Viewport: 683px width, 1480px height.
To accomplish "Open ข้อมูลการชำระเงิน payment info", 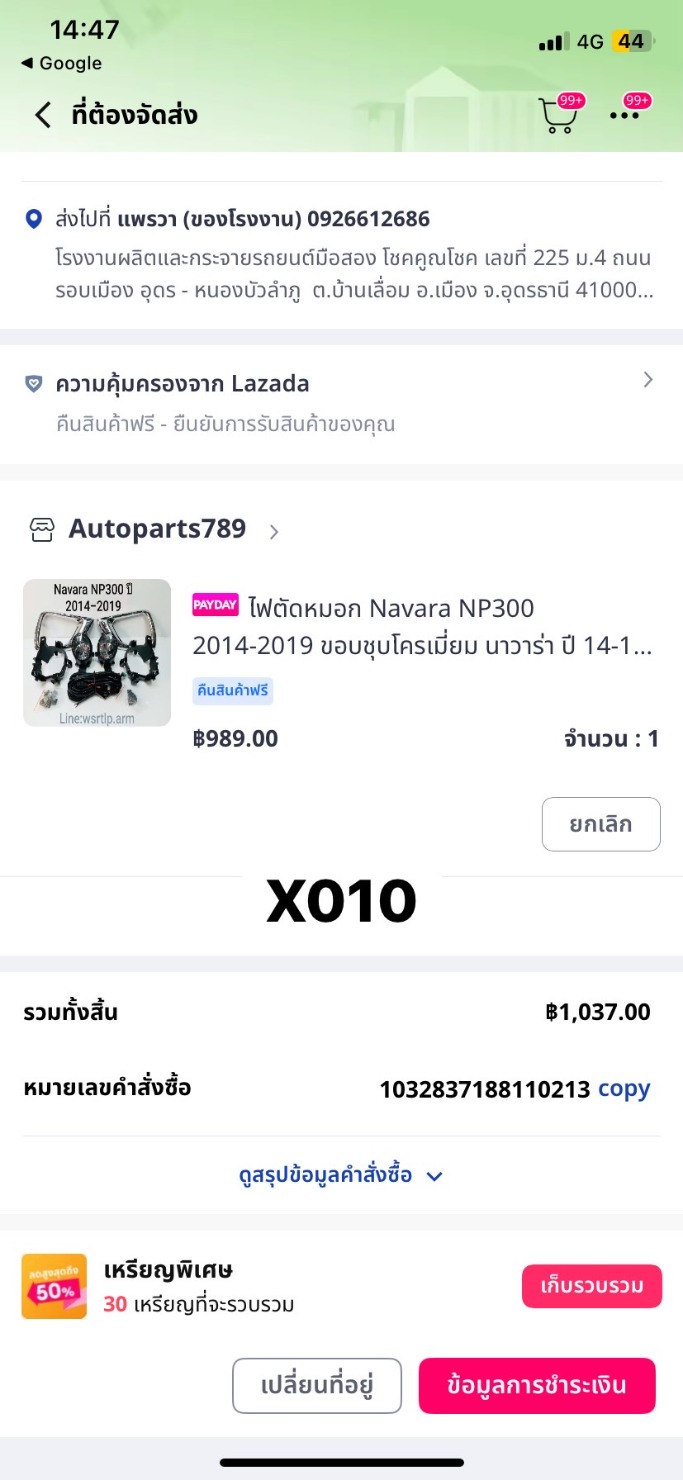I will pos(536,1385).
